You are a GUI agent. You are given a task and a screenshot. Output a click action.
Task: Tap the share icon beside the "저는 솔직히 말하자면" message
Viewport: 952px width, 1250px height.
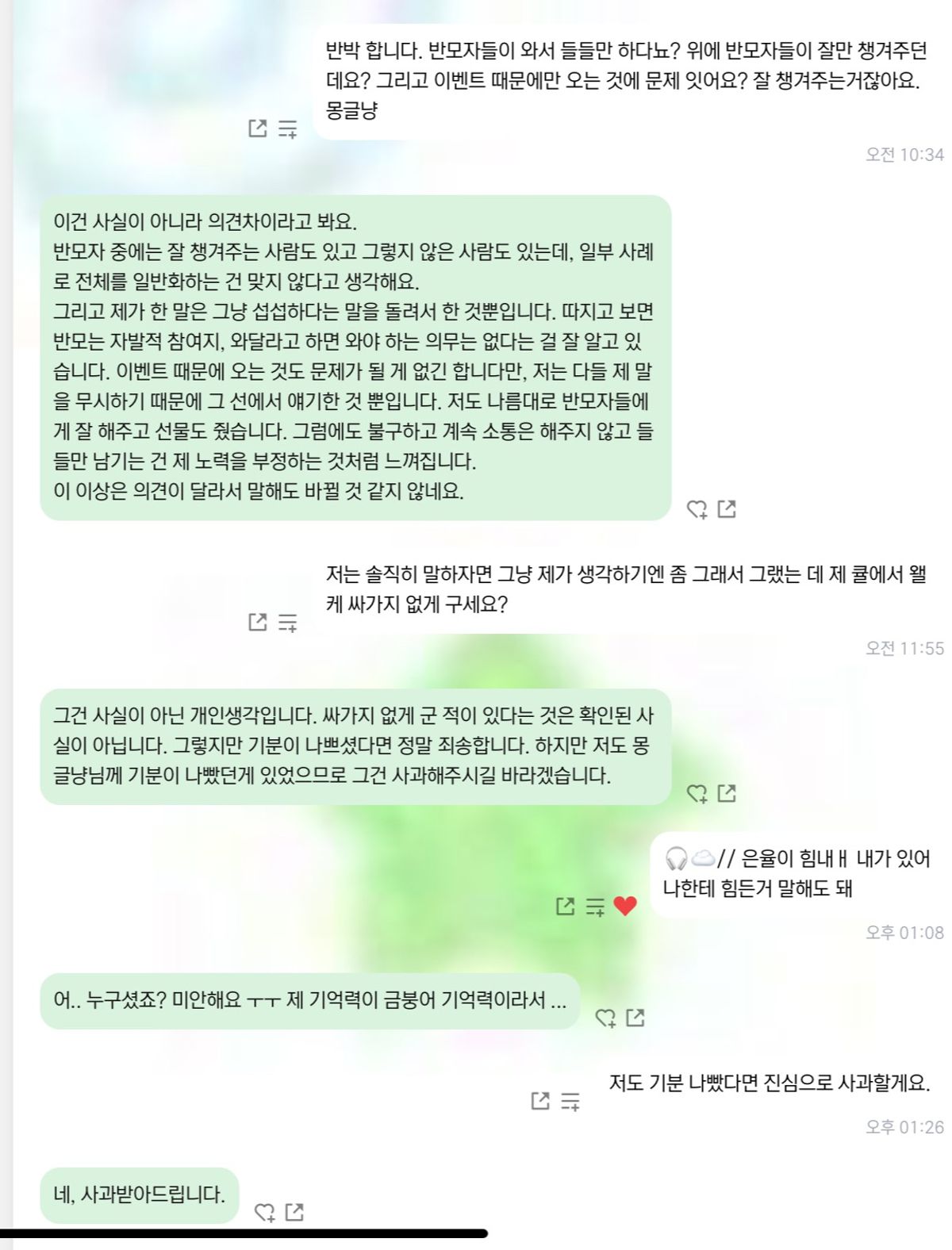pos(258,622)
